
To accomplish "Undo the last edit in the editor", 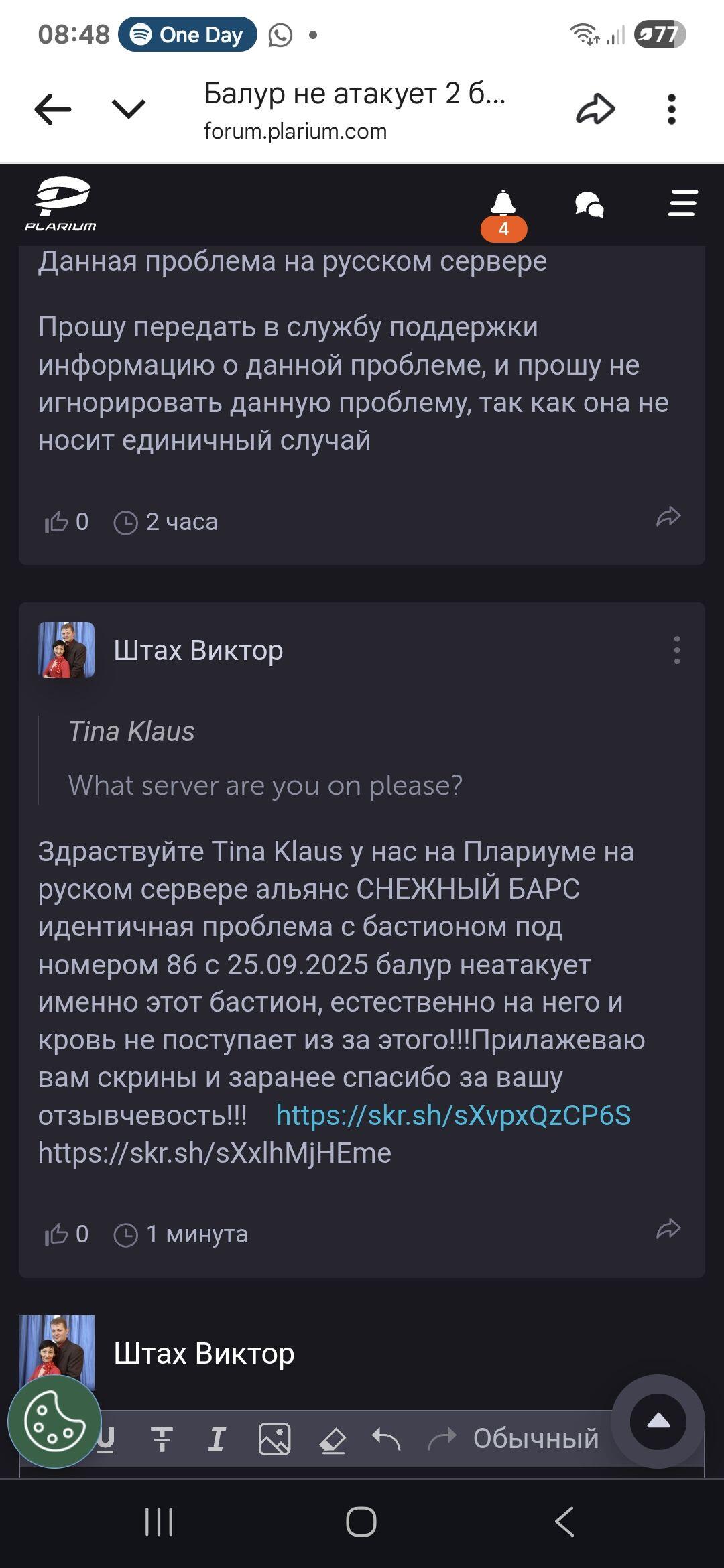I will [x=386, y=1439].
